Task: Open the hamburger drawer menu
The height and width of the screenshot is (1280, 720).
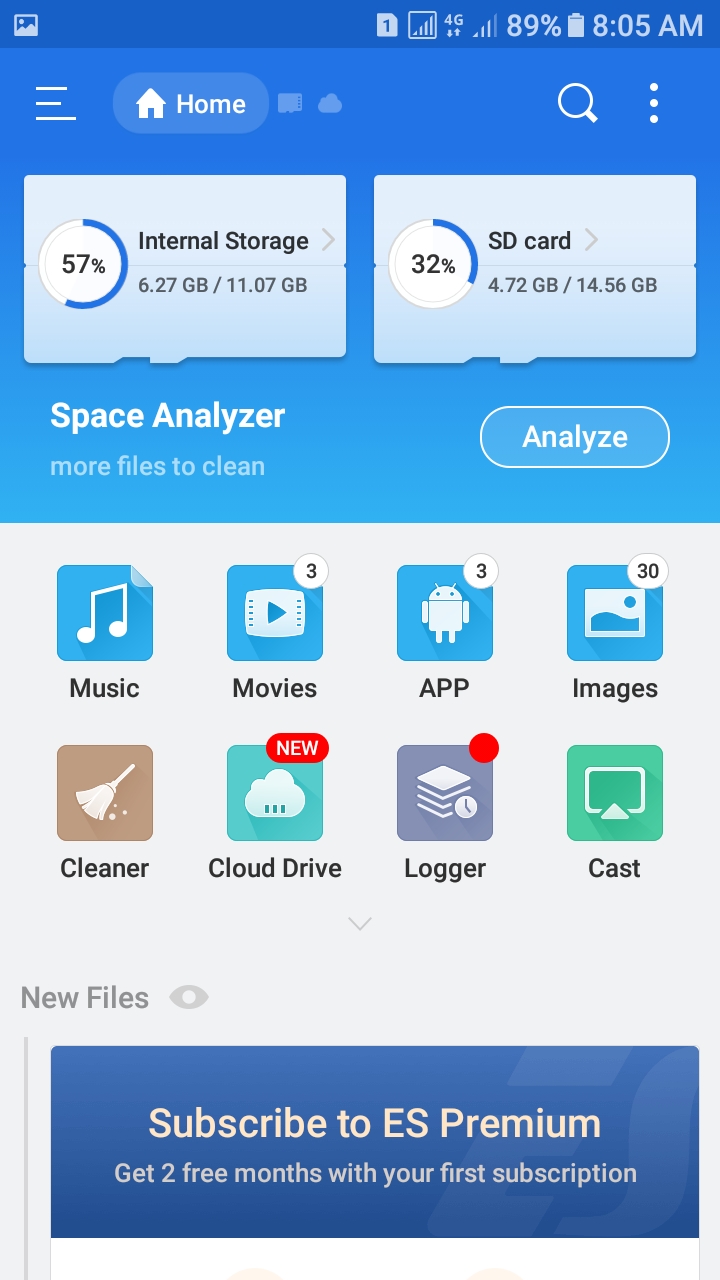Action: click(x=56, y=103)
